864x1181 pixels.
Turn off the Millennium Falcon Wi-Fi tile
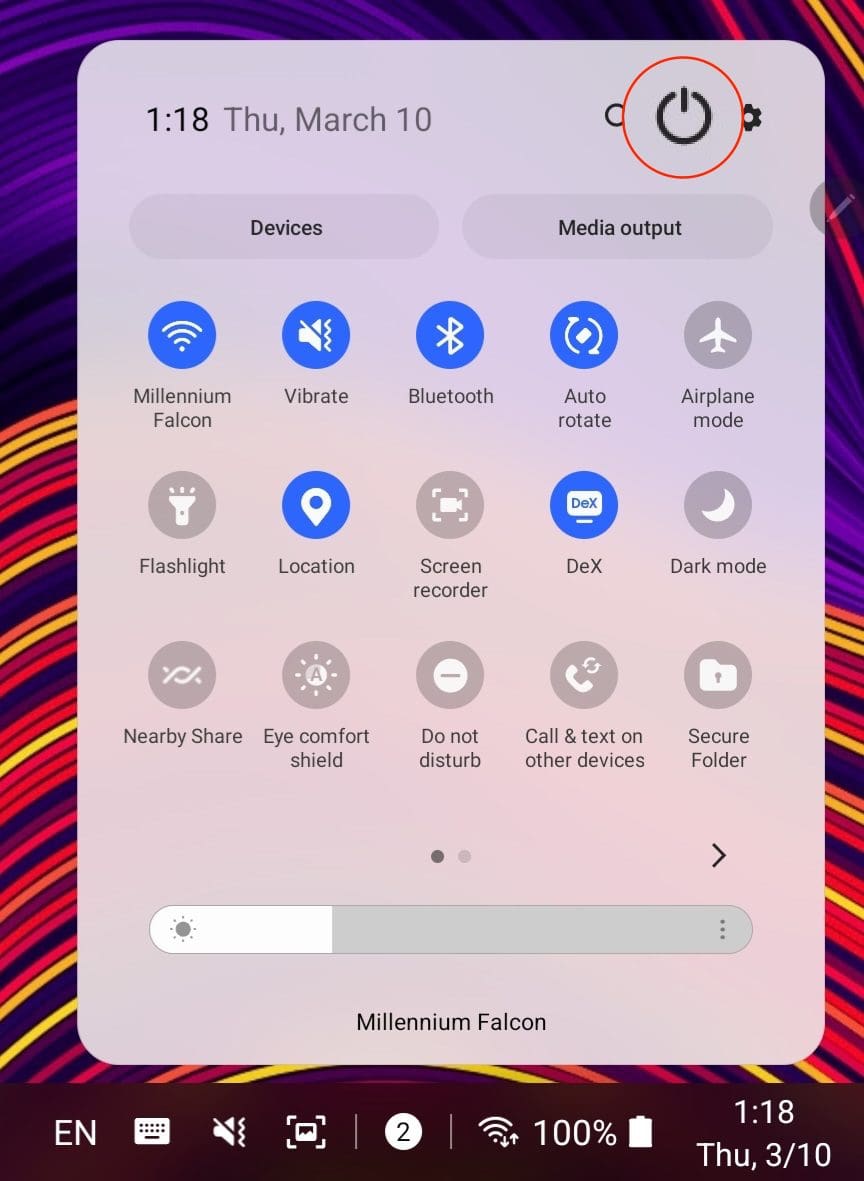tap(182, 336)
